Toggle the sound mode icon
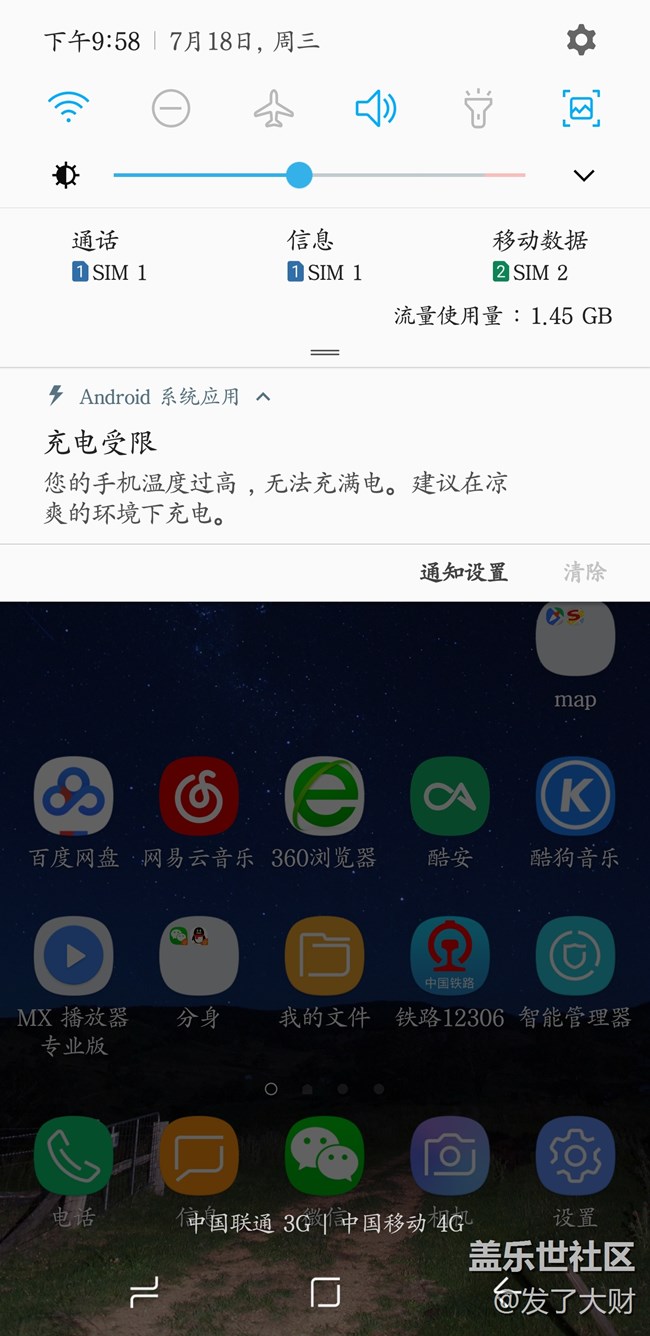This screenshot has width=650, height=1336. [x=376, y=108]
